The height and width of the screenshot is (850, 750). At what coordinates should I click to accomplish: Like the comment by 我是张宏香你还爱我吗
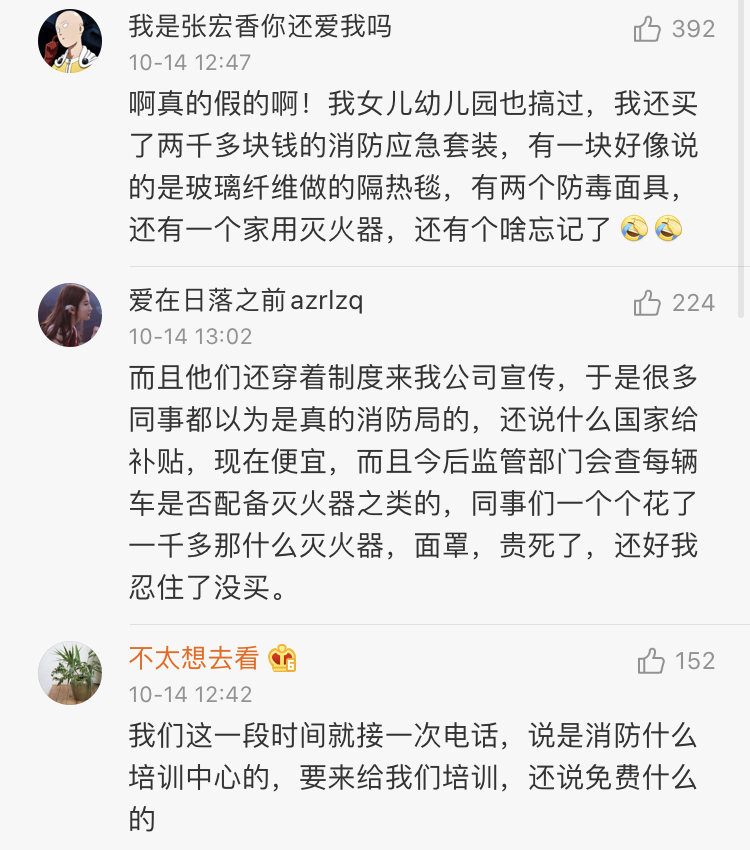pyautogui.click(x=648, y=29)
